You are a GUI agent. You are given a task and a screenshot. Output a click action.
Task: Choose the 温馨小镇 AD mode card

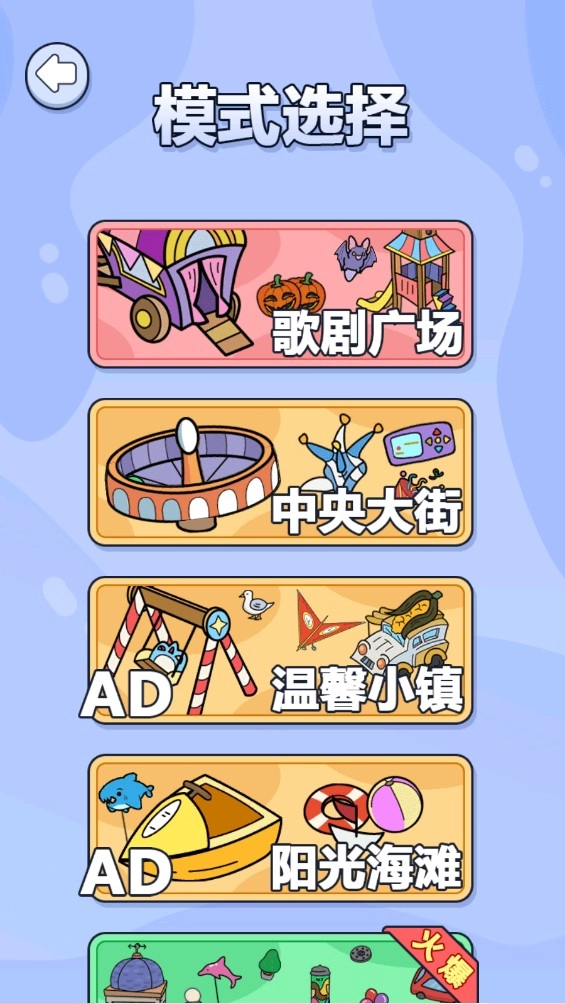click(x=281, y=650)
